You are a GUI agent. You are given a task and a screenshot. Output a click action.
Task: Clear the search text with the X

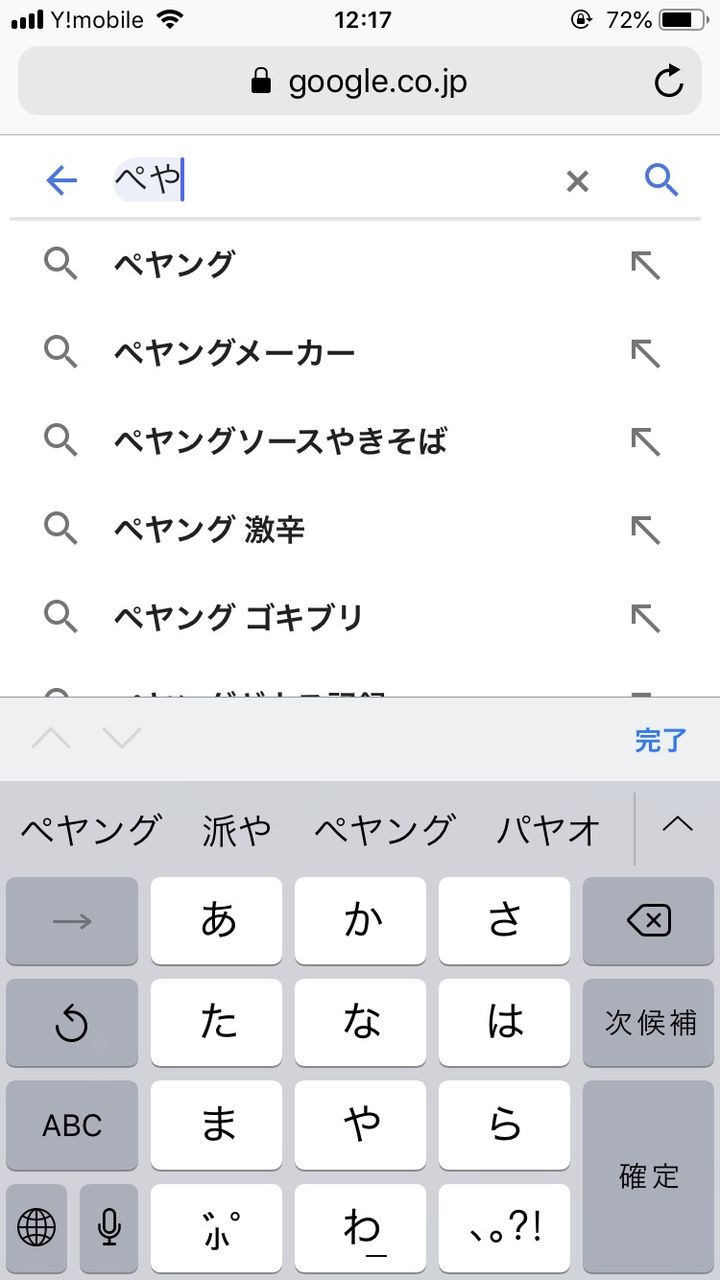[578, 181]
